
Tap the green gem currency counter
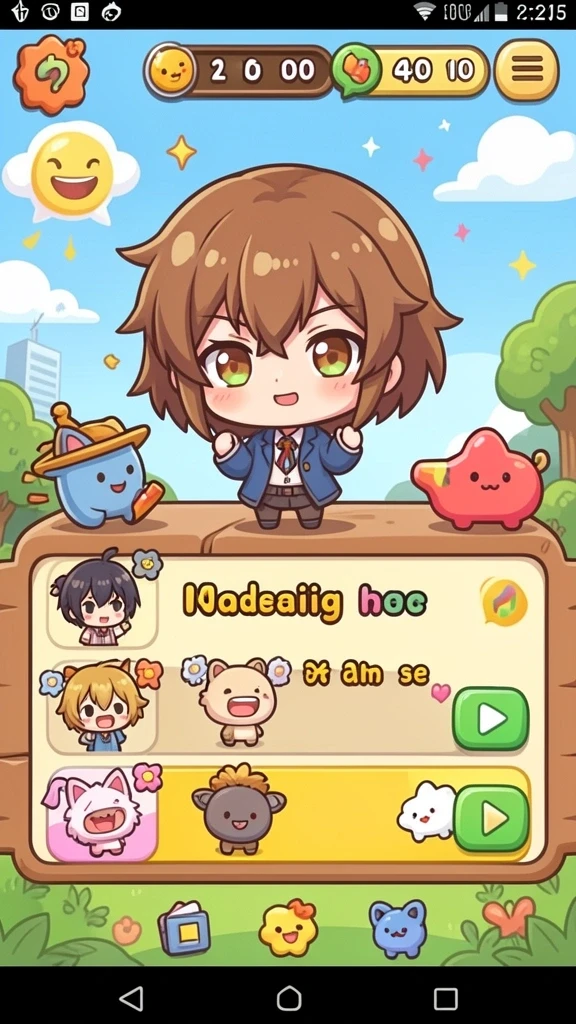pos(411,71)
